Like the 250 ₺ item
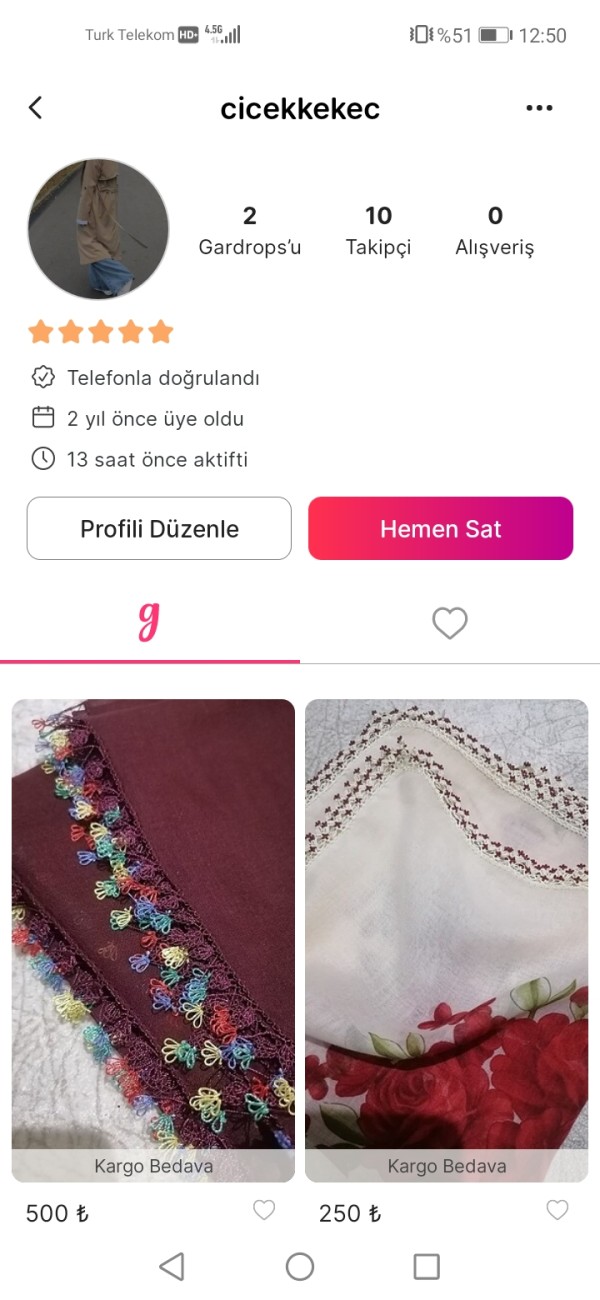600x1300 pixels. [x=557, y=1211]
